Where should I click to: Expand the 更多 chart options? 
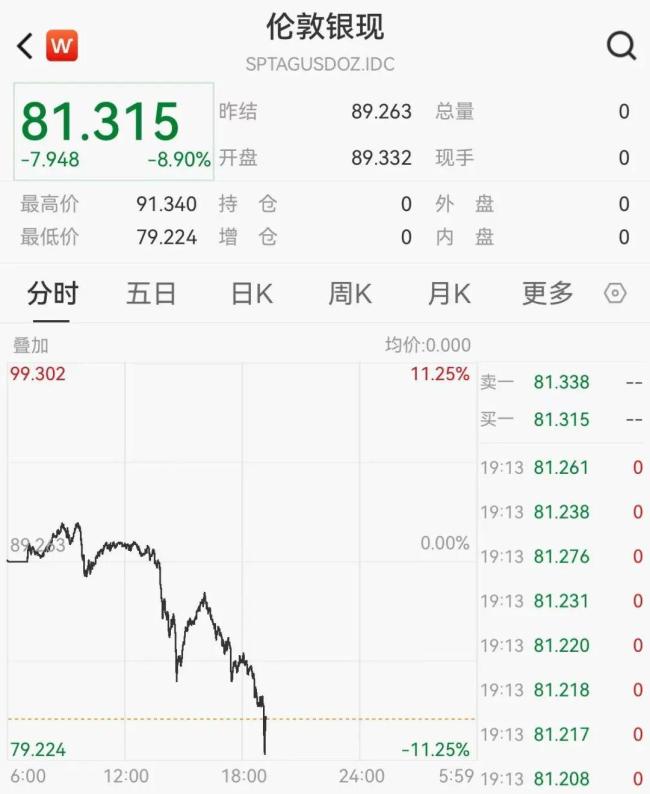(x=547, y=294)
